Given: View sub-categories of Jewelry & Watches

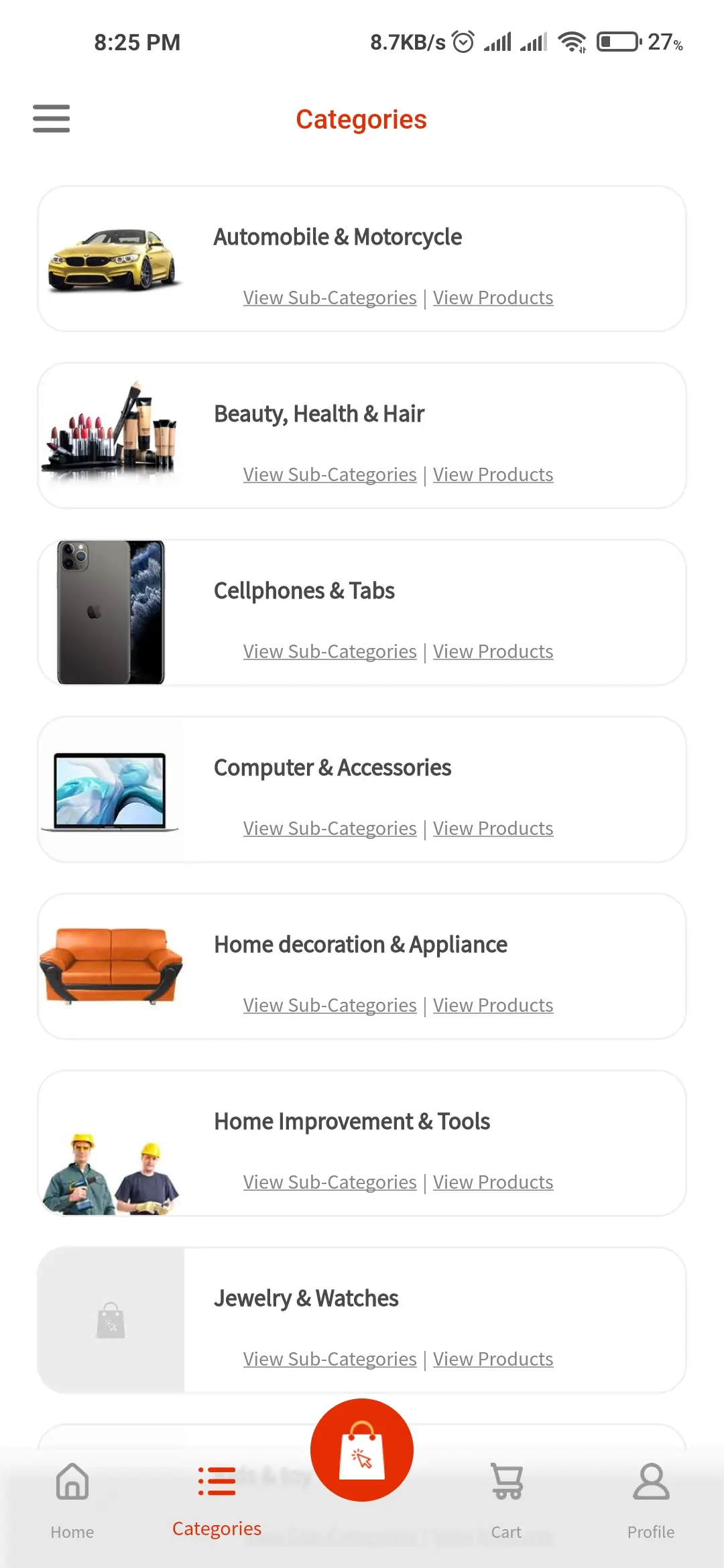Looking at the screenshot, I should [329, 1359].
